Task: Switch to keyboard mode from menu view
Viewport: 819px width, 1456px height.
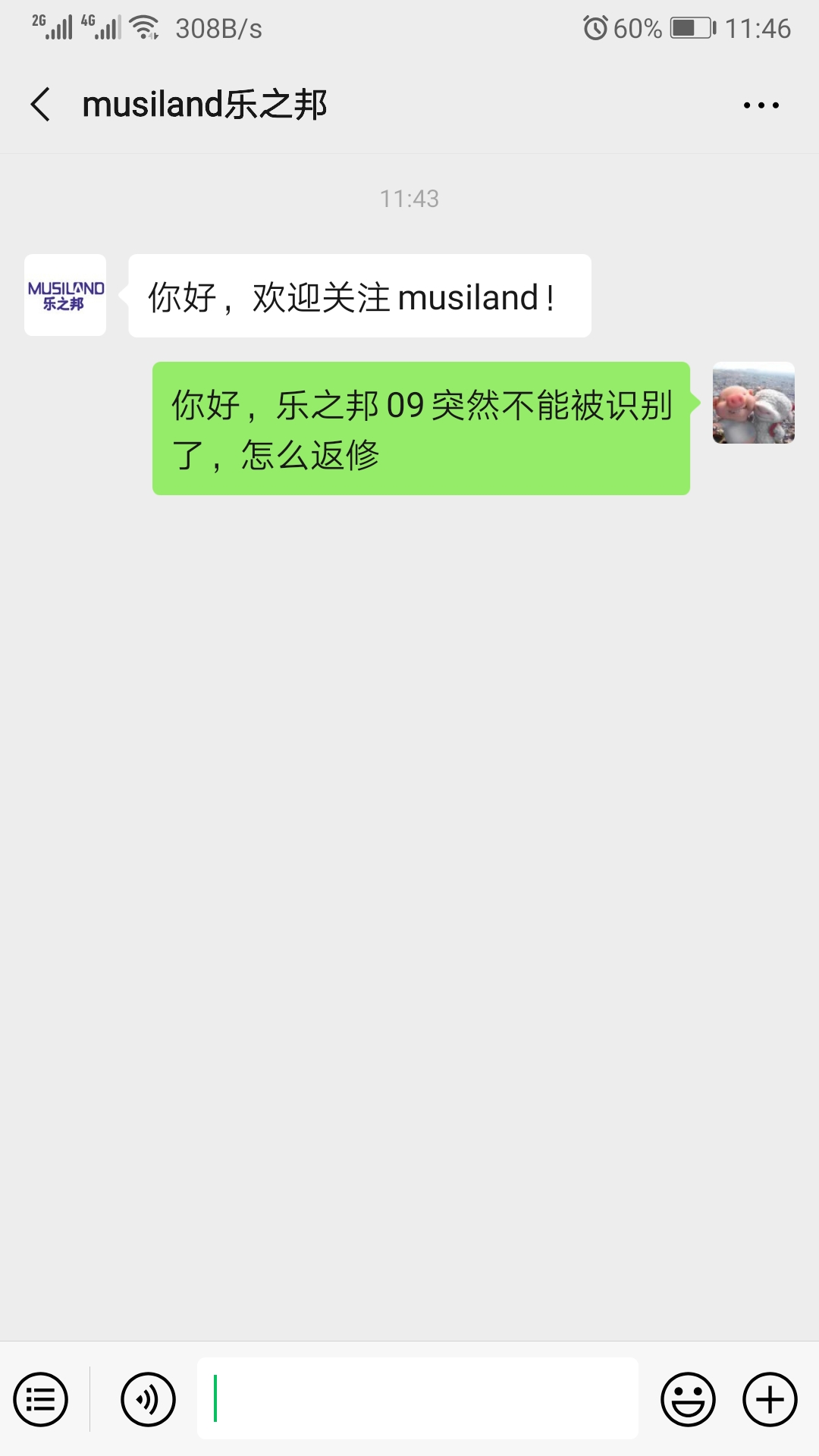Action: [40, 1398]
